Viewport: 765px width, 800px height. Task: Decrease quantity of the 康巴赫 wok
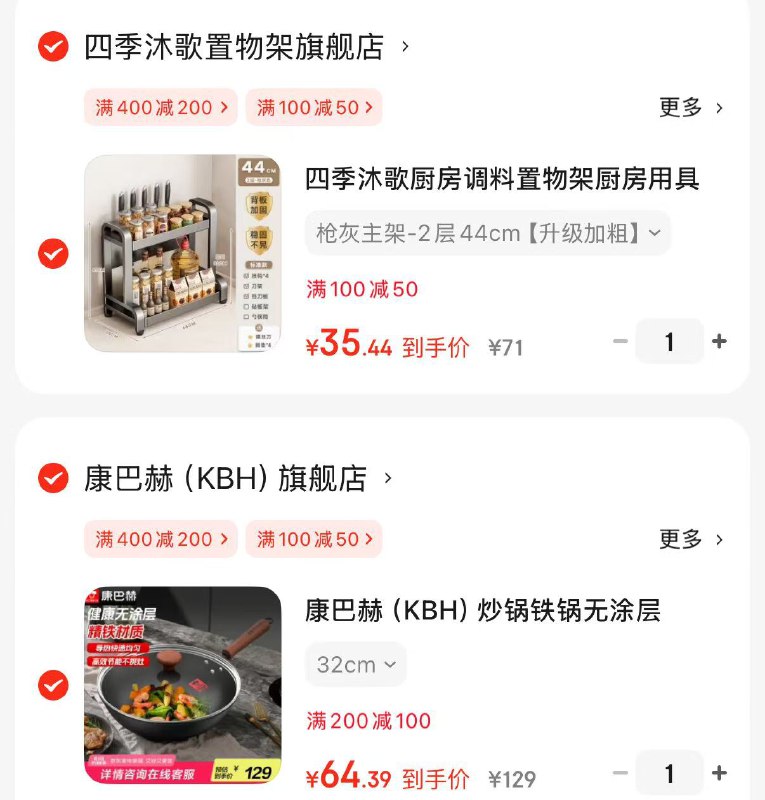(620, 773)
